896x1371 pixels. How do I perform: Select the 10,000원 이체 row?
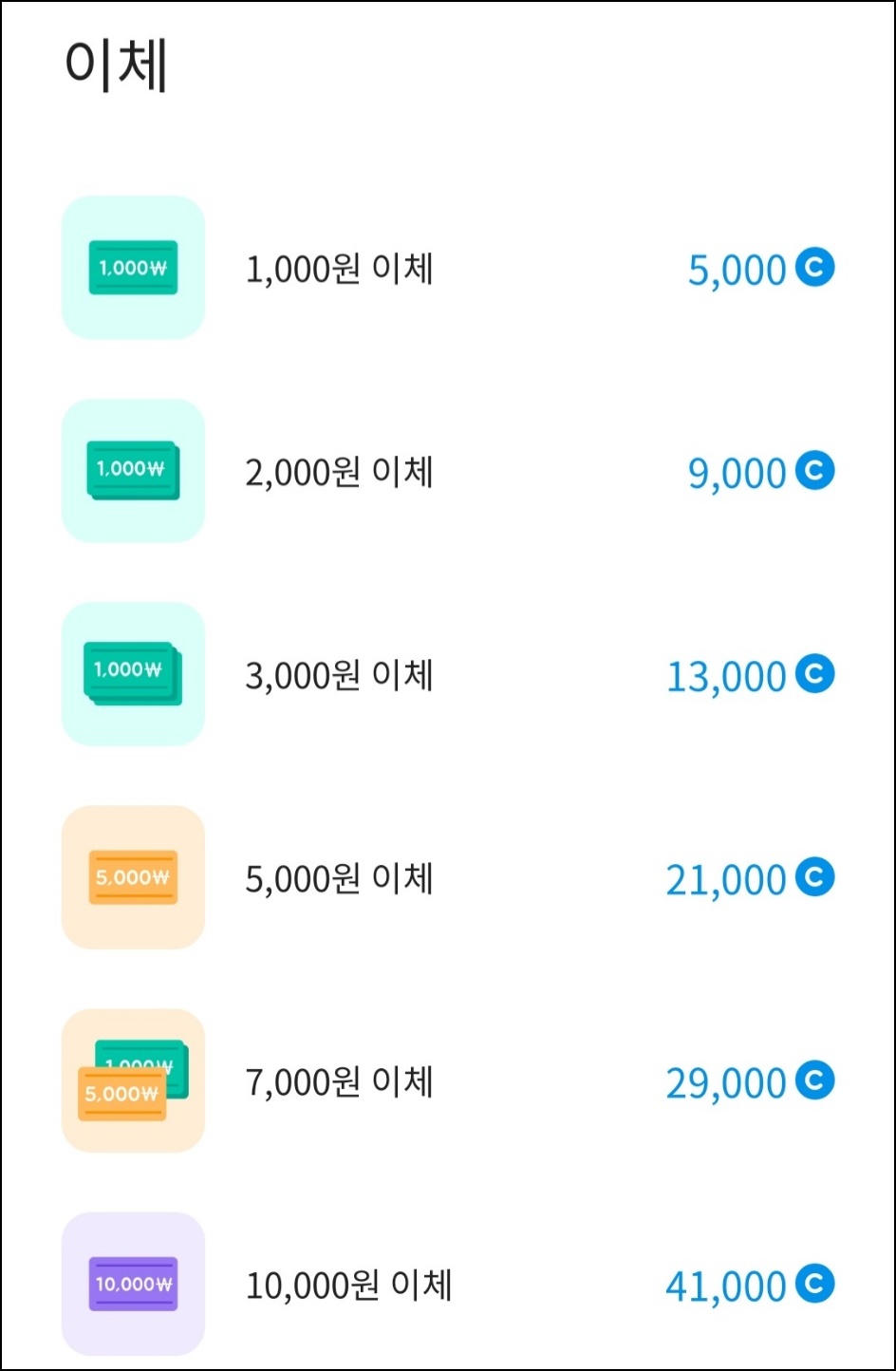coord(348,1285)
